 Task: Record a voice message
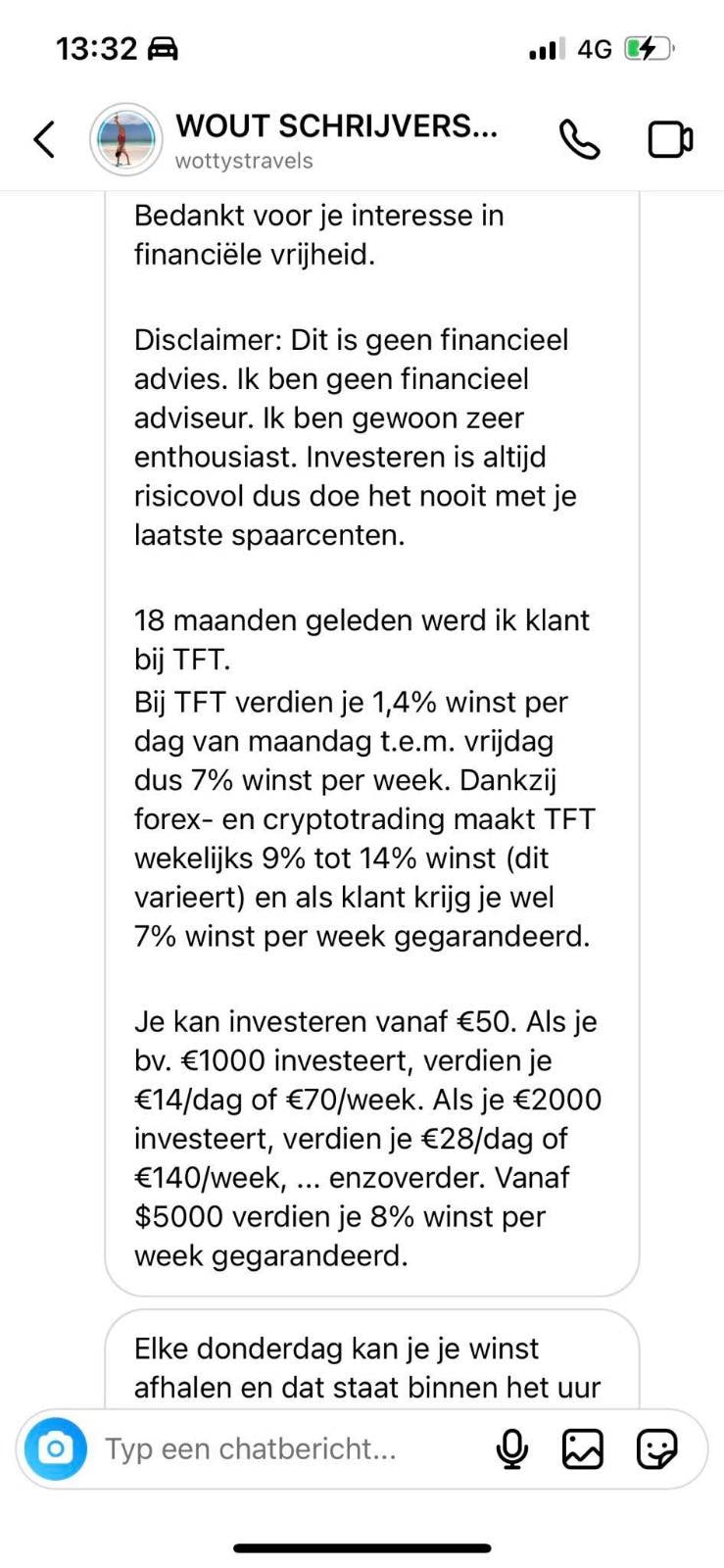[511, 1448]
